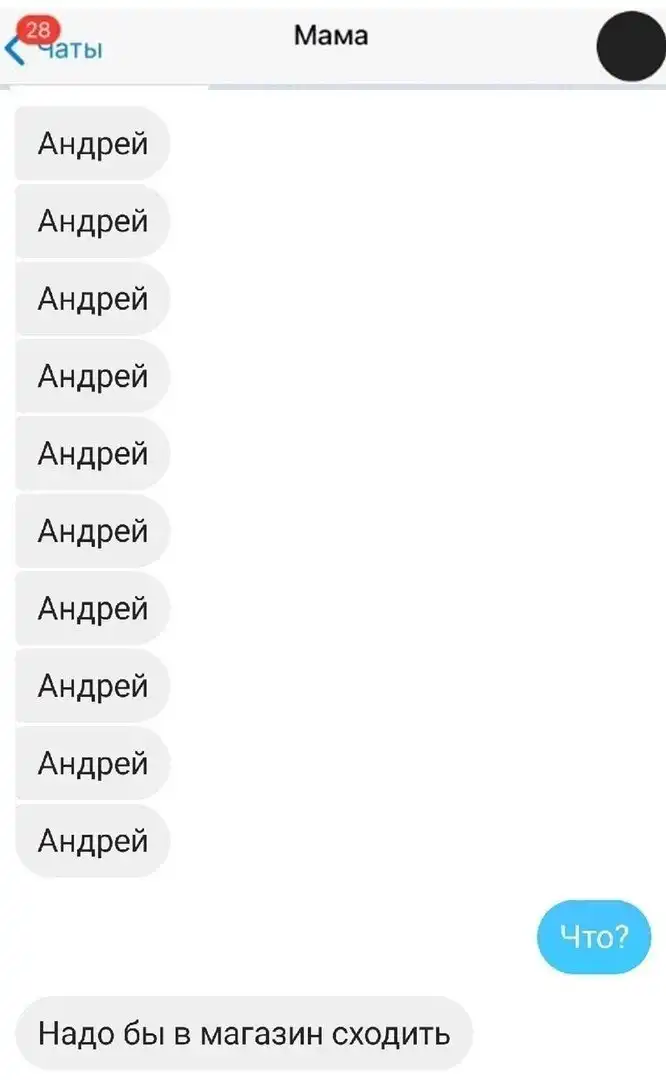Go back to the Чаты list

click(x=55, y=47)
